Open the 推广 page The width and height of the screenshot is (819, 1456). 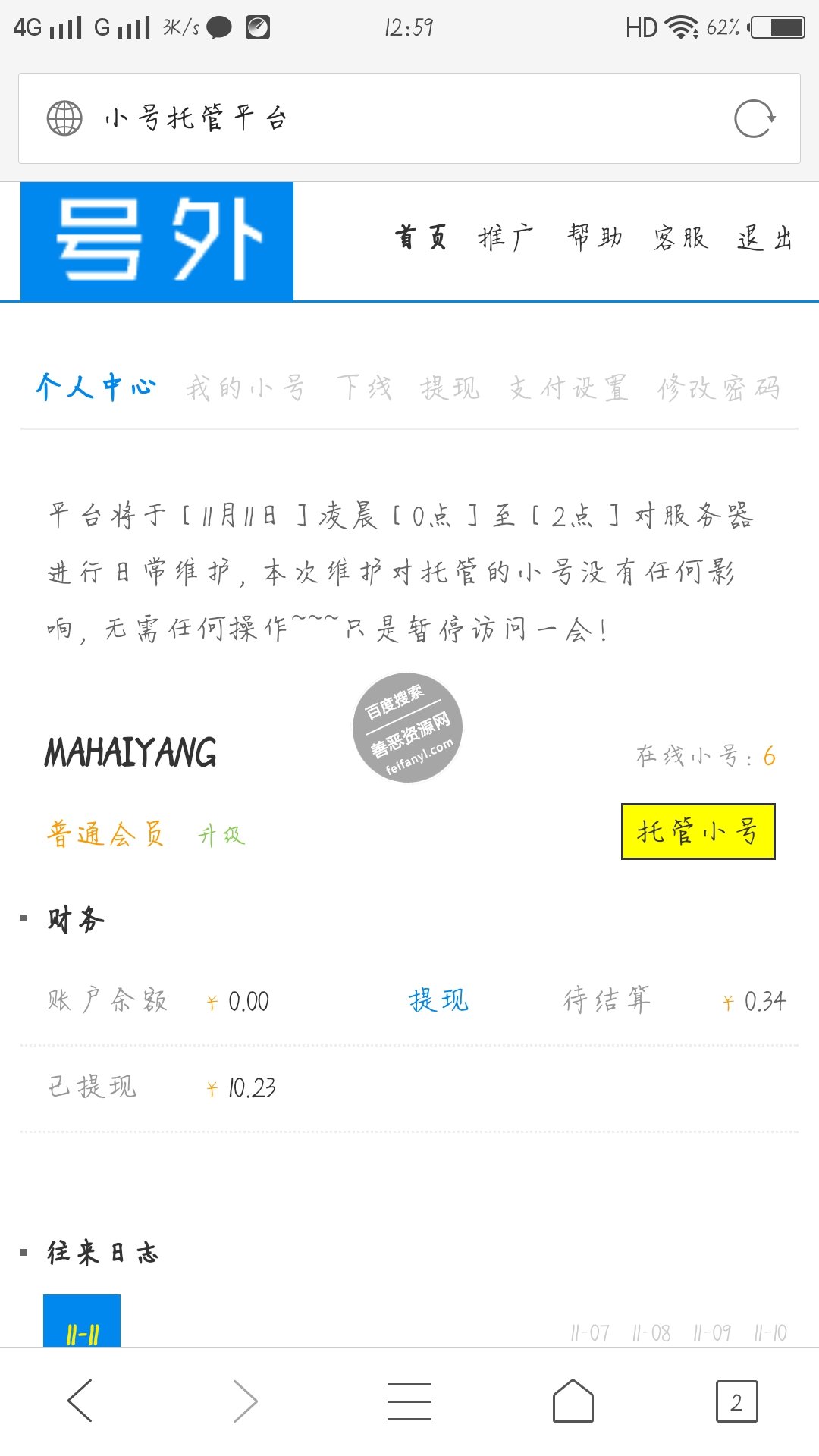pyautogui.click(x=506, y=238)
